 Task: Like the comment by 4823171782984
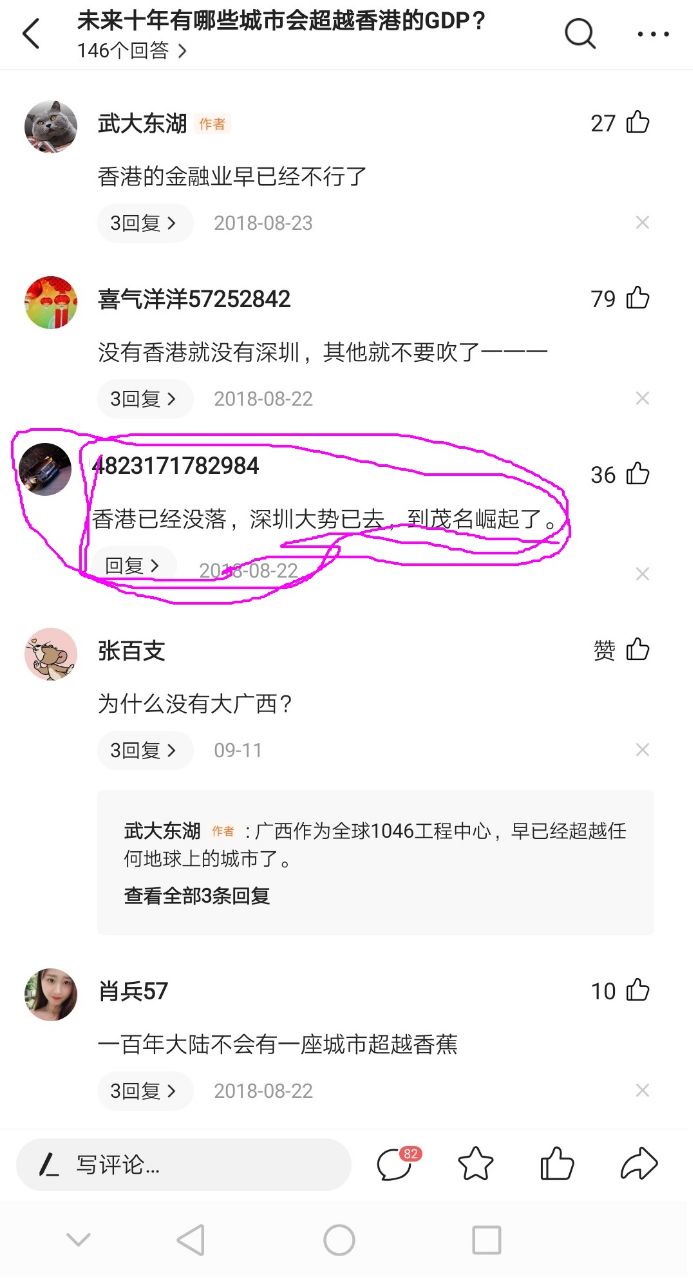tap(637, 474)
